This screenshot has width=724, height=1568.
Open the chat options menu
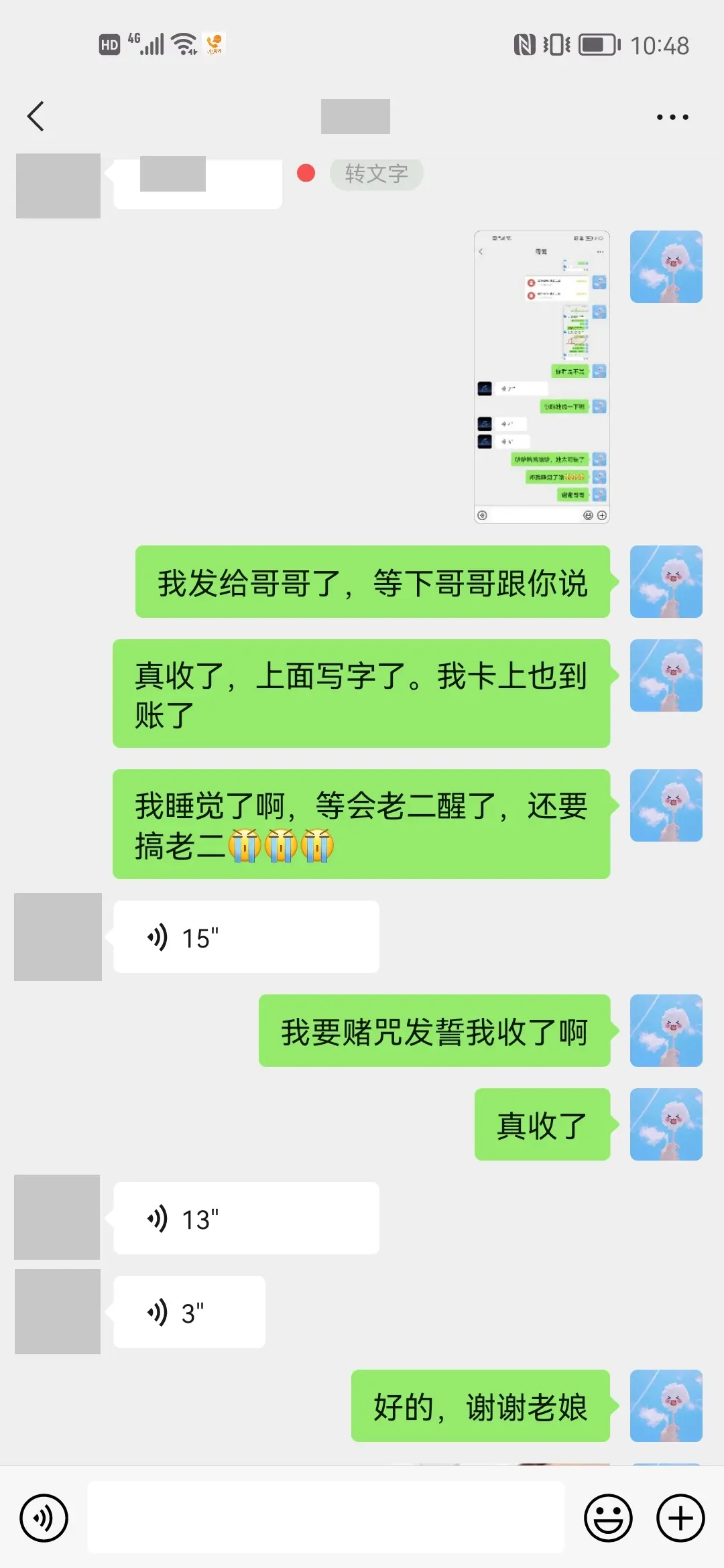[x=672, y=117]
